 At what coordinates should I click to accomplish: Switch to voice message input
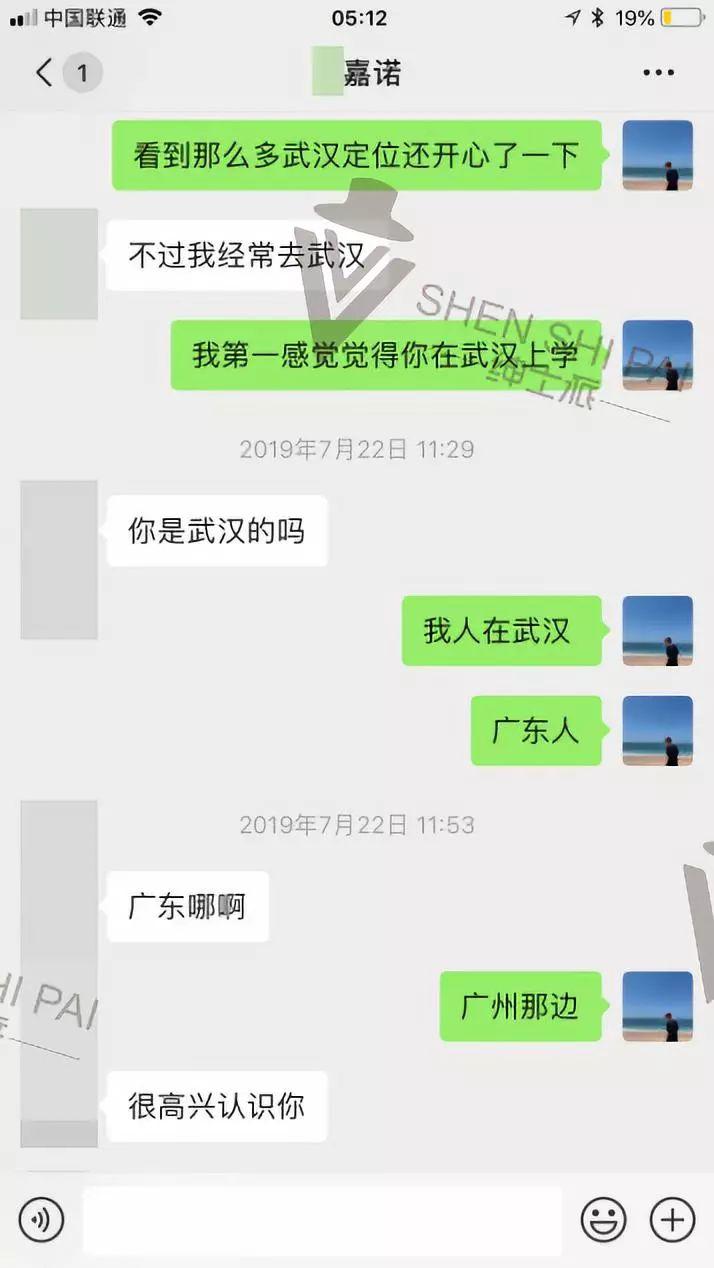point(41,1219)
